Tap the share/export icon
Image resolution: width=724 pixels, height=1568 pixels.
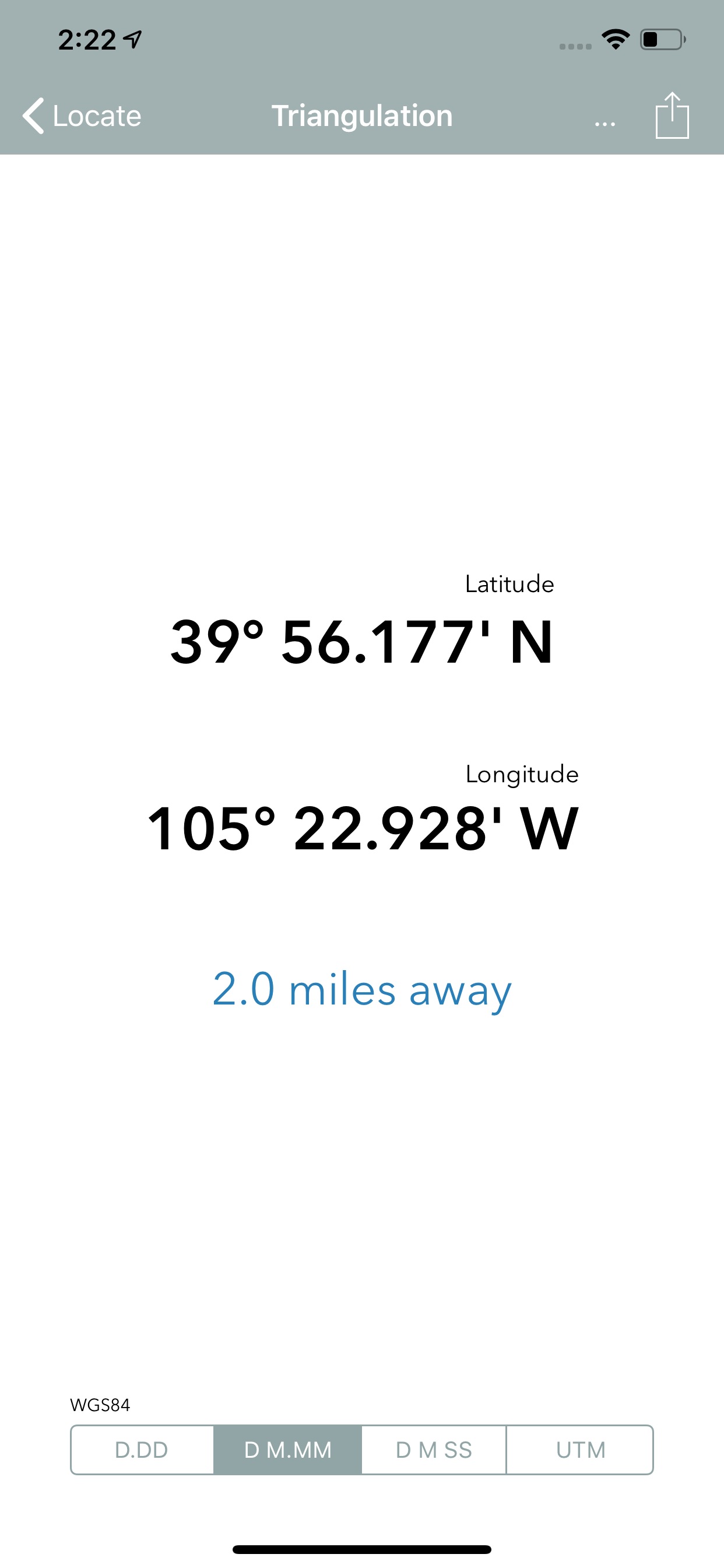pos(672,116)
